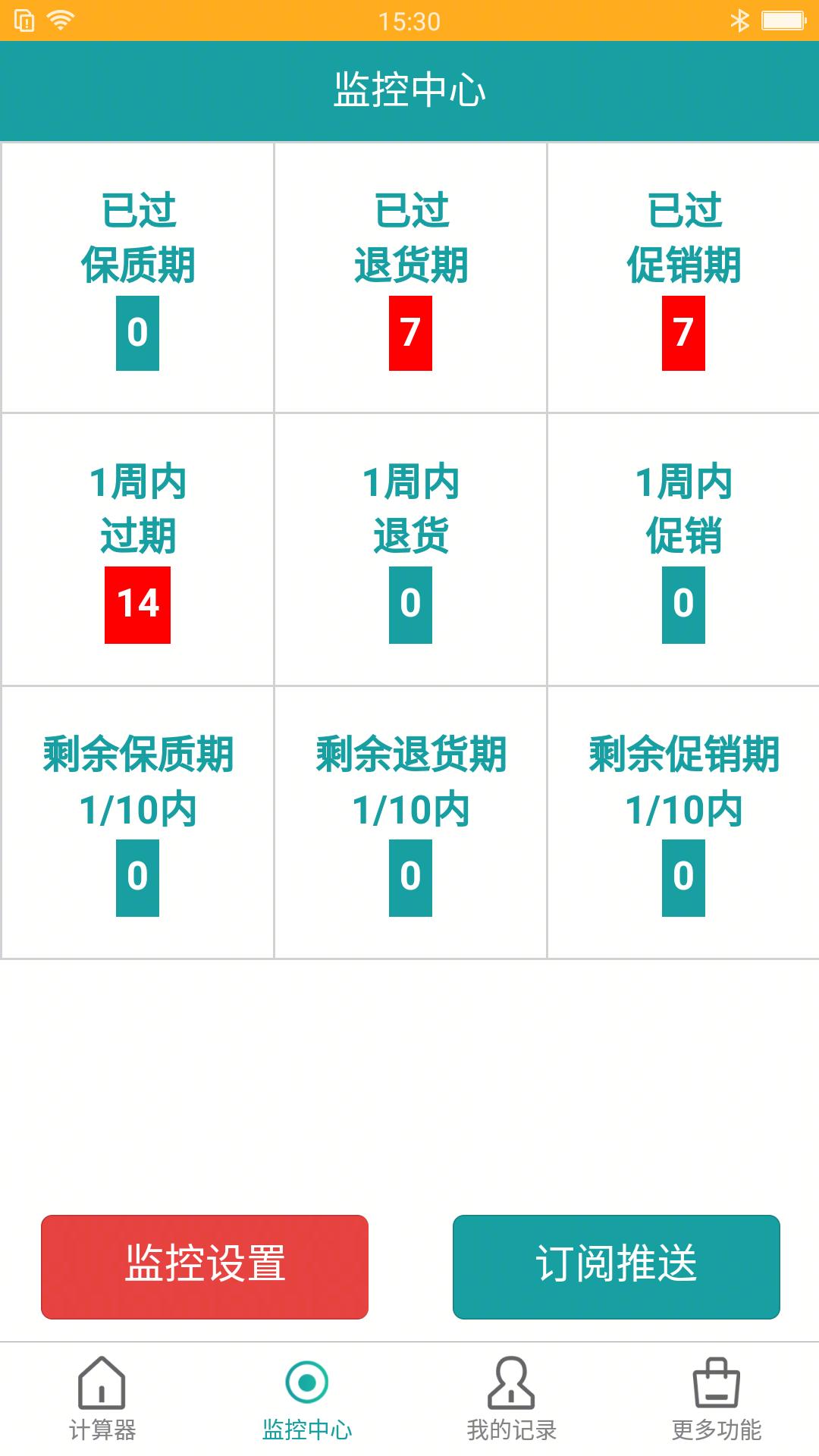Screen dimensions: 819x1456
Task: Open 剩余促销期1/10内 tile
Action: click(683, 823)
